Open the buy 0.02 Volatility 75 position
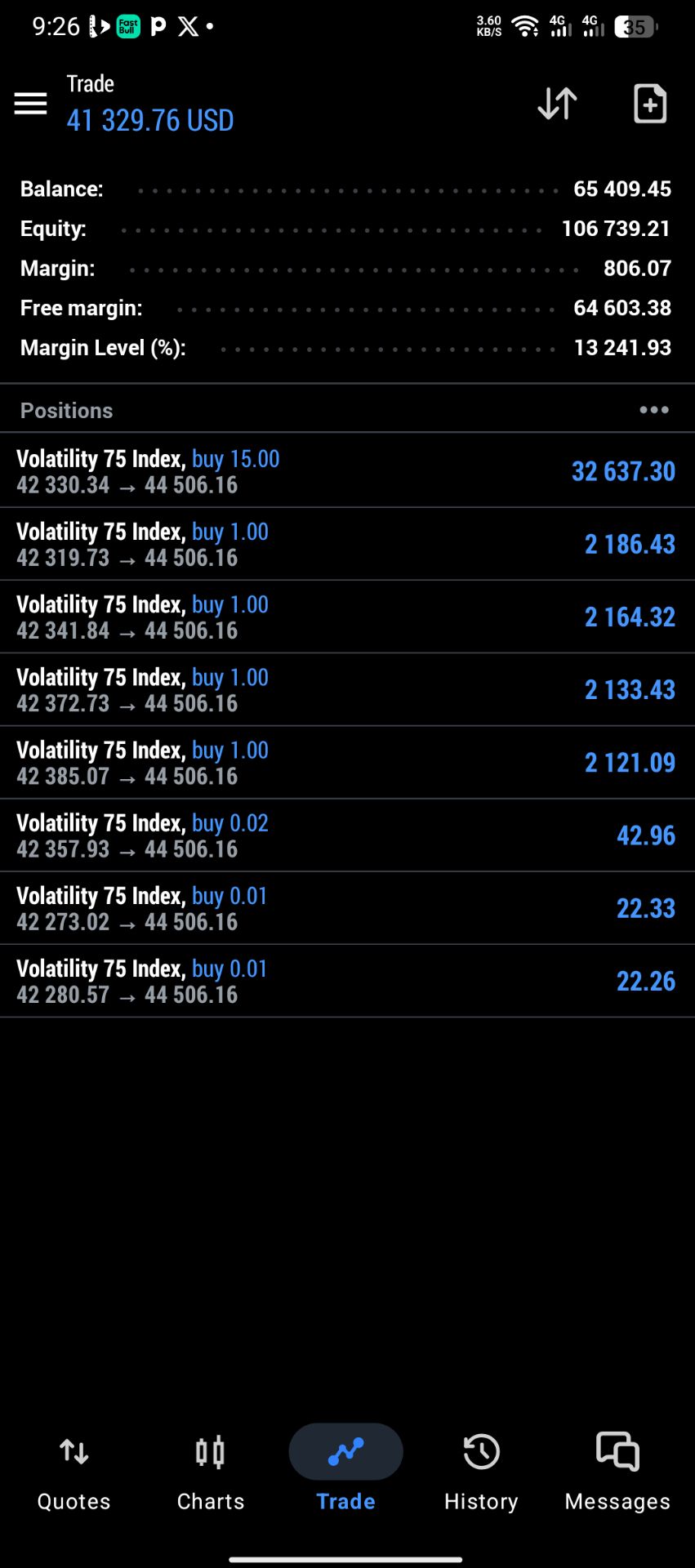Image resolution: width=695 pixels, height=1568 pixels. (347, 835)
